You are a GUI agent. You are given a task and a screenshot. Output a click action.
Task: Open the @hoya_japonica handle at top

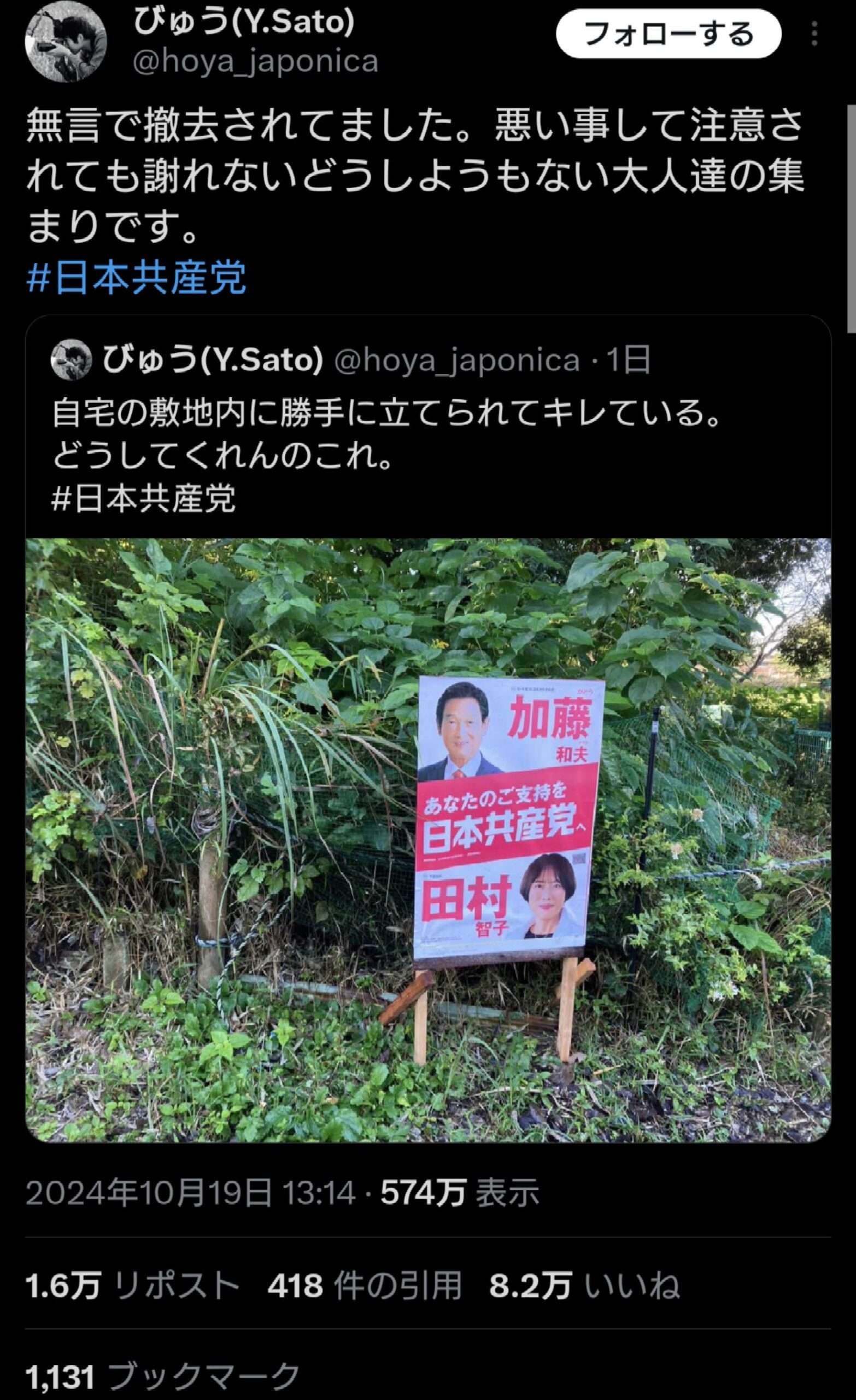(255, 61)
